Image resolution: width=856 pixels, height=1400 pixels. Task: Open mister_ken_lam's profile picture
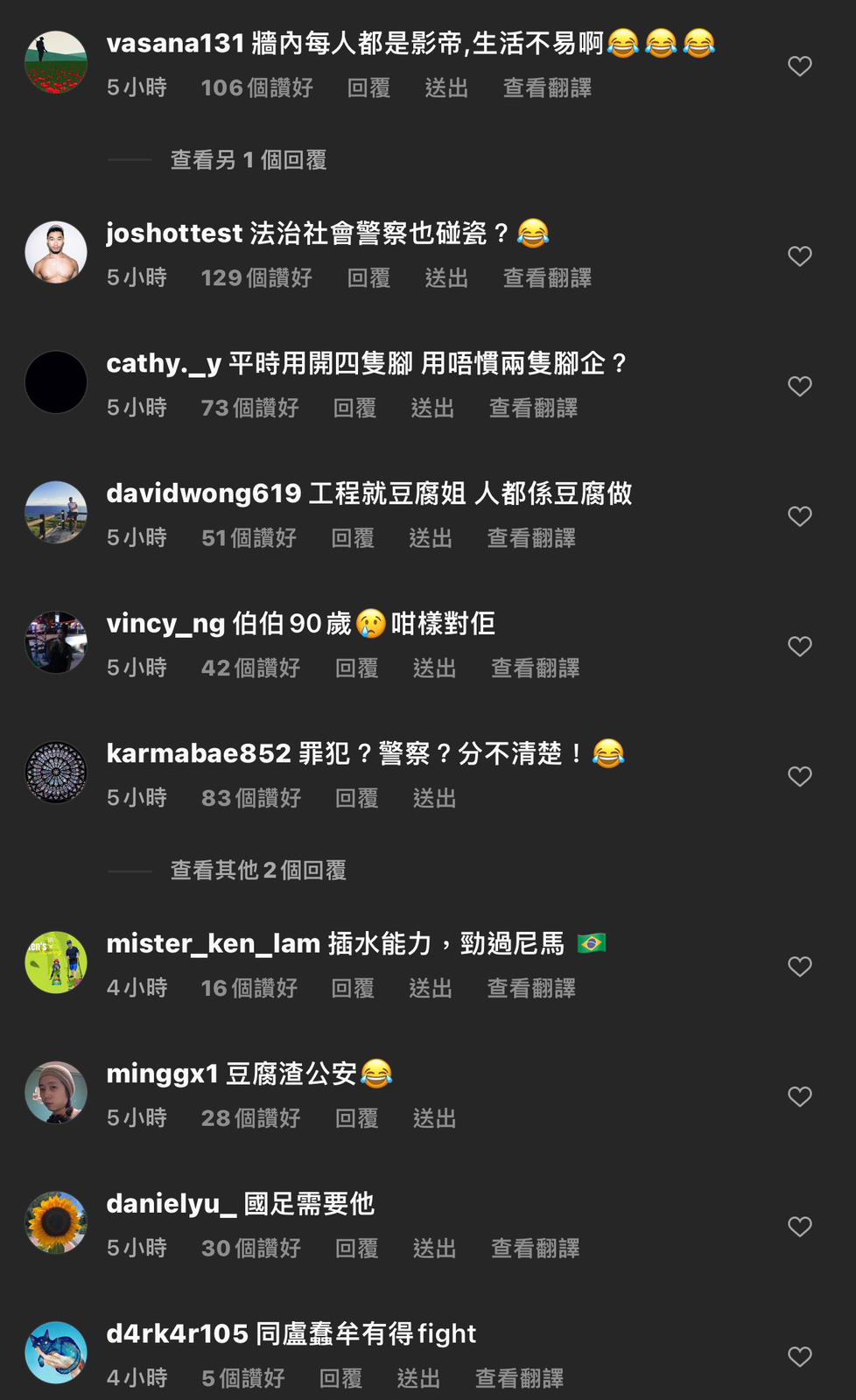tap(56, 962)
